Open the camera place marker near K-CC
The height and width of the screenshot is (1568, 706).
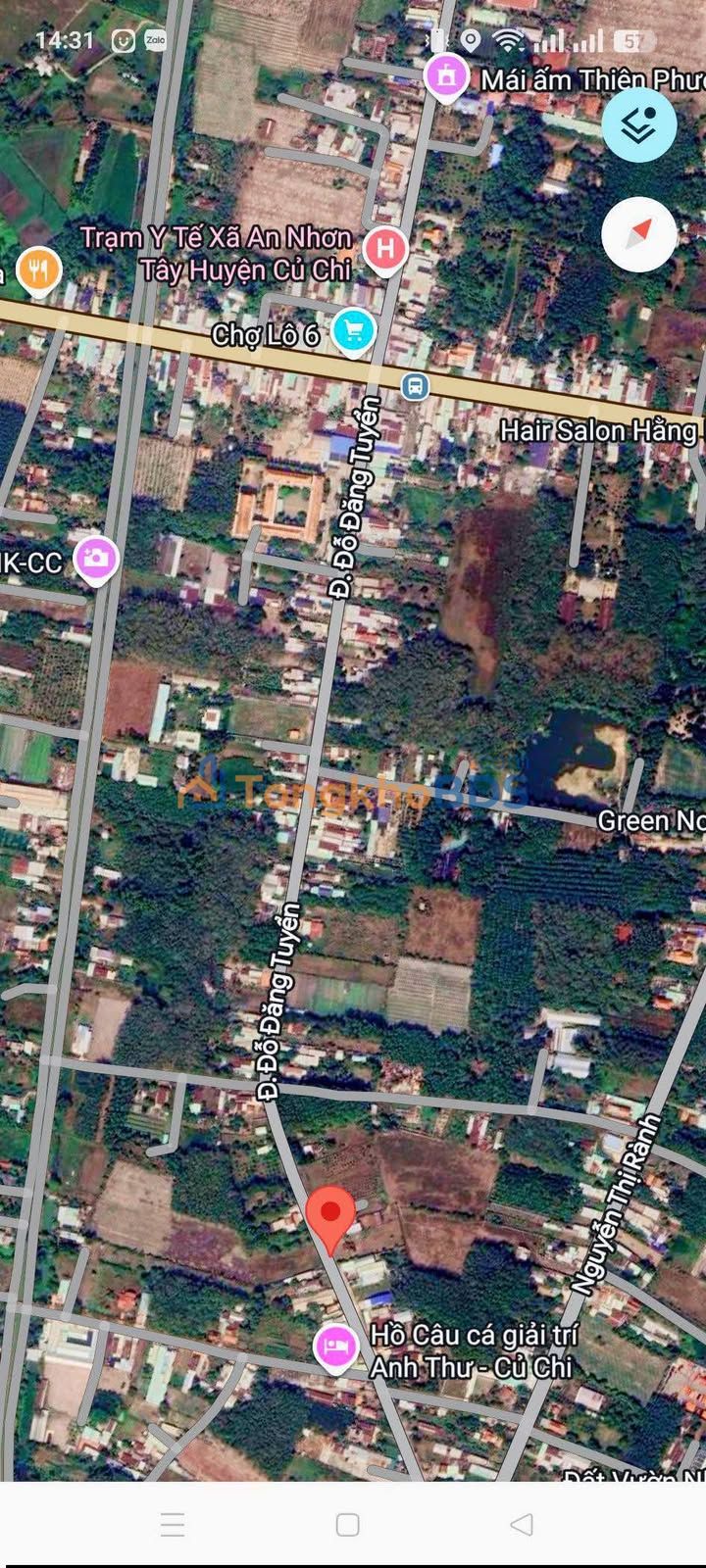coord(95,561)
